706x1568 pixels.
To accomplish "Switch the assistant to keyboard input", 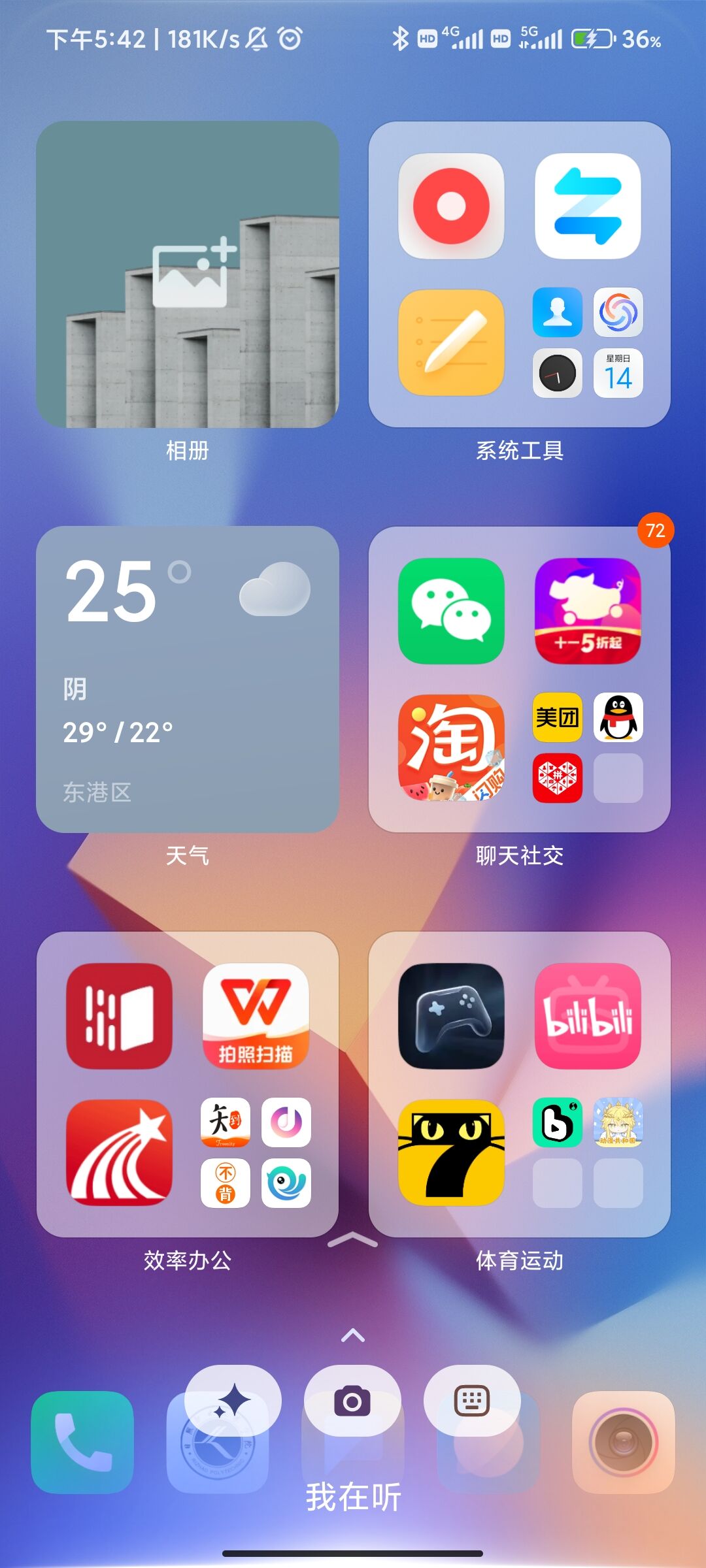I will (x=472, y=1401).
